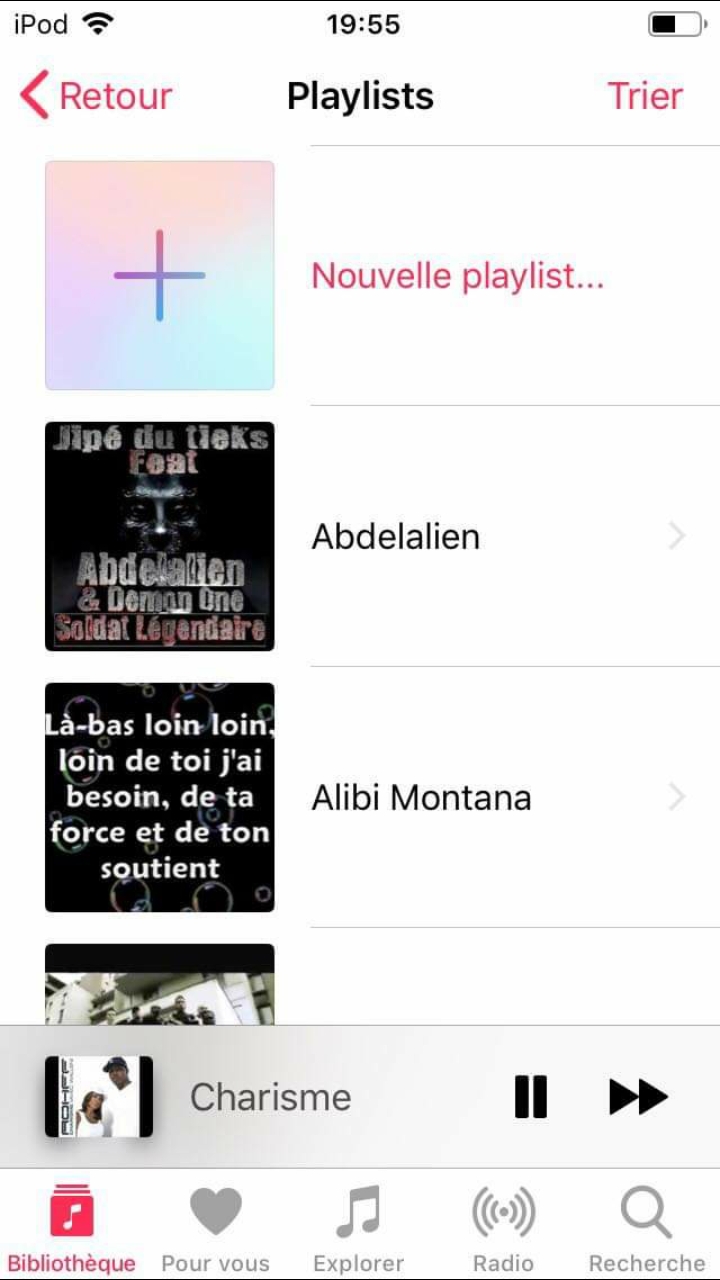This screenshot has height=1280, width=720.
Task: Switch to the Bibliothèque tab
Action: (x=72, y=1228)
